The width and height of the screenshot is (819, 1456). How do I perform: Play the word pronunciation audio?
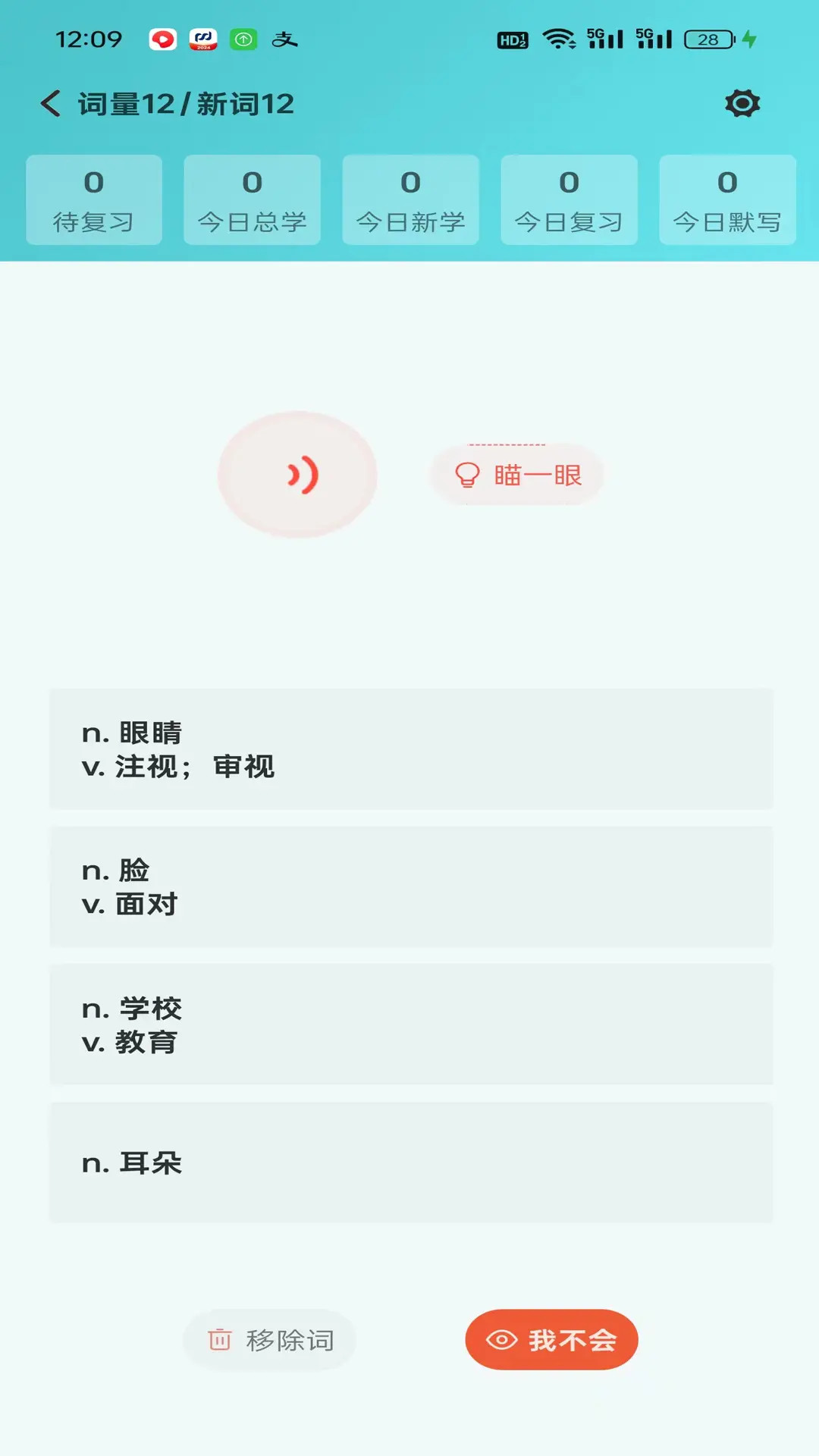click(299, 474)
